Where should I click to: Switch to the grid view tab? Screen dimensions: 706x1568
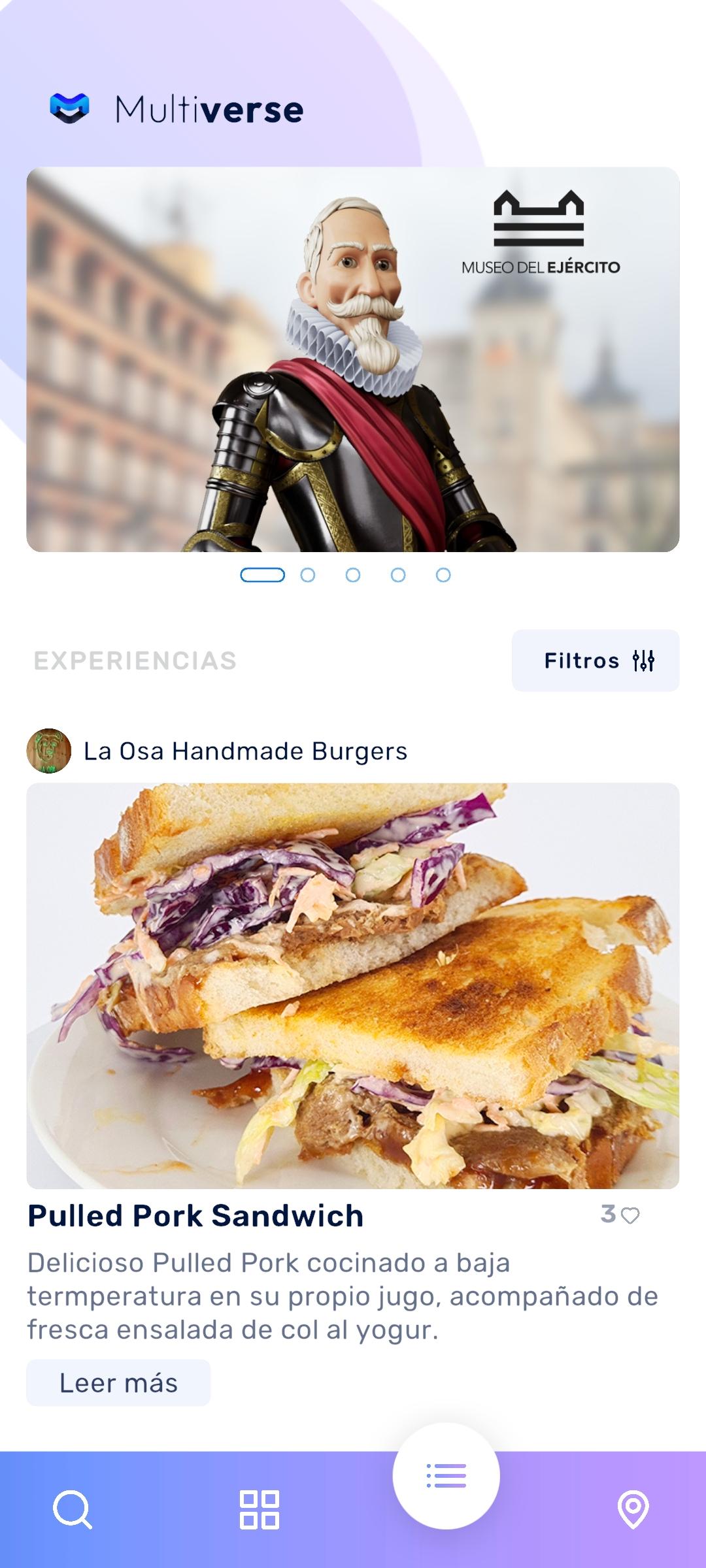pos(260,1509)
